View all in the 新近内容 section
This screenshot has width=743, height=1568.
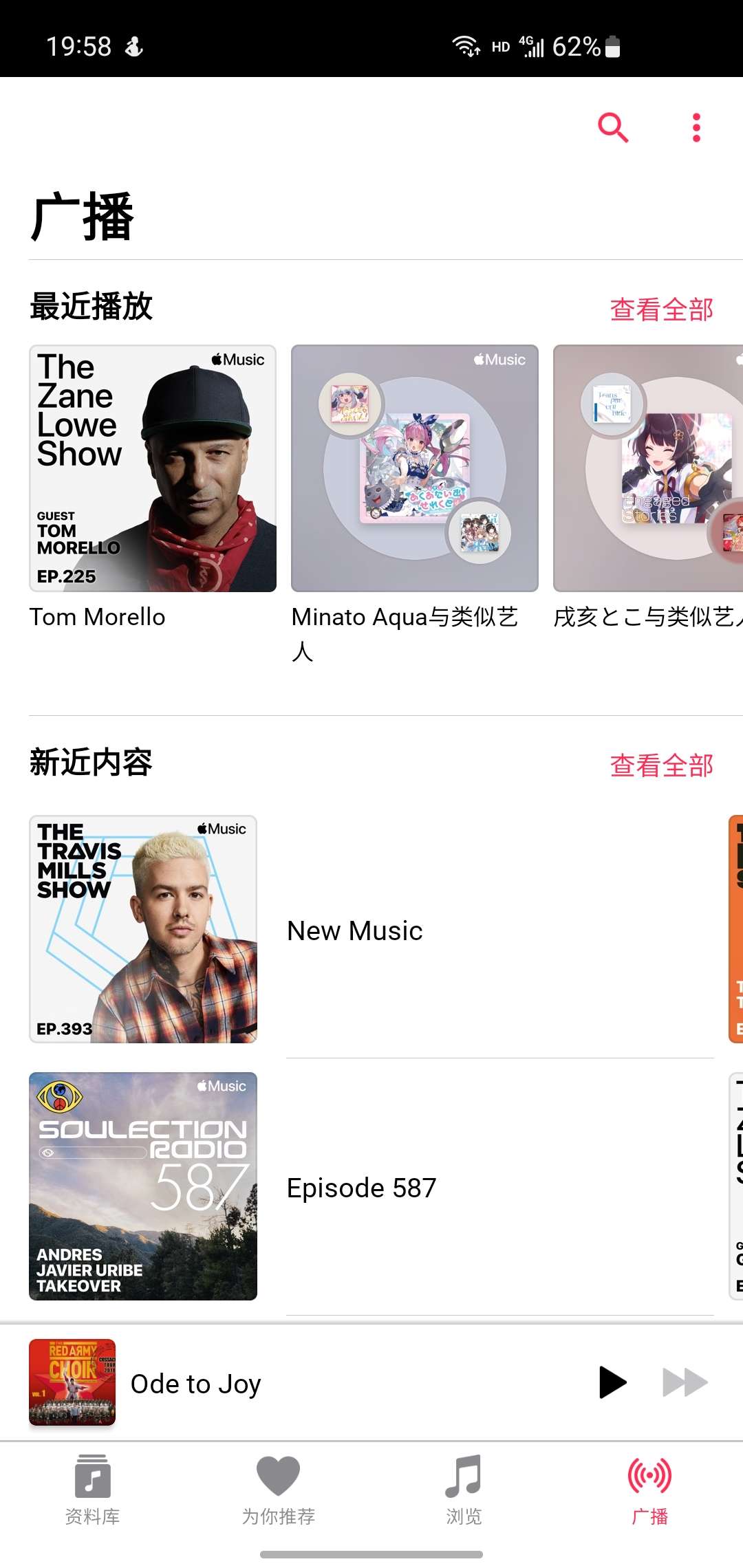[x=661, y=765]
